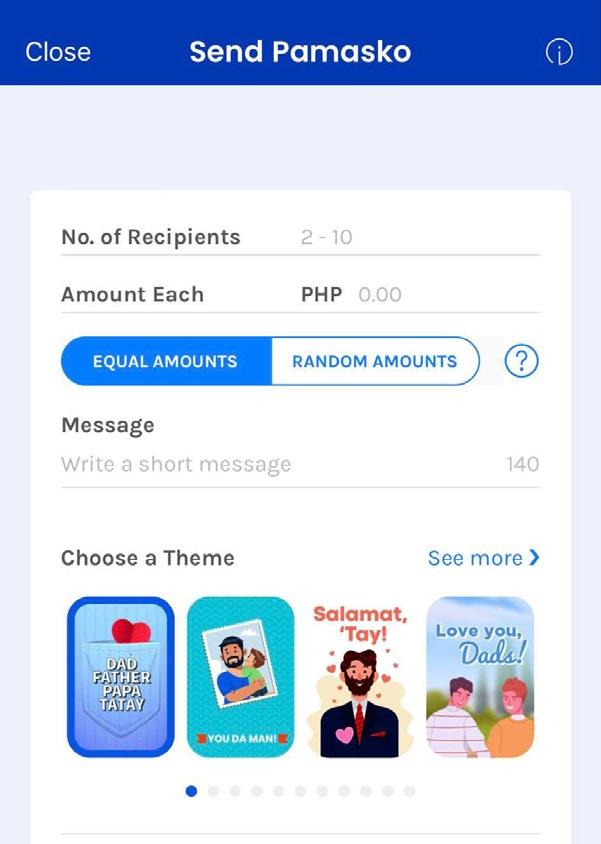Choose the Dad Father Papa Tatay theme
Screen dimensions: 601x844
[121, 677]
